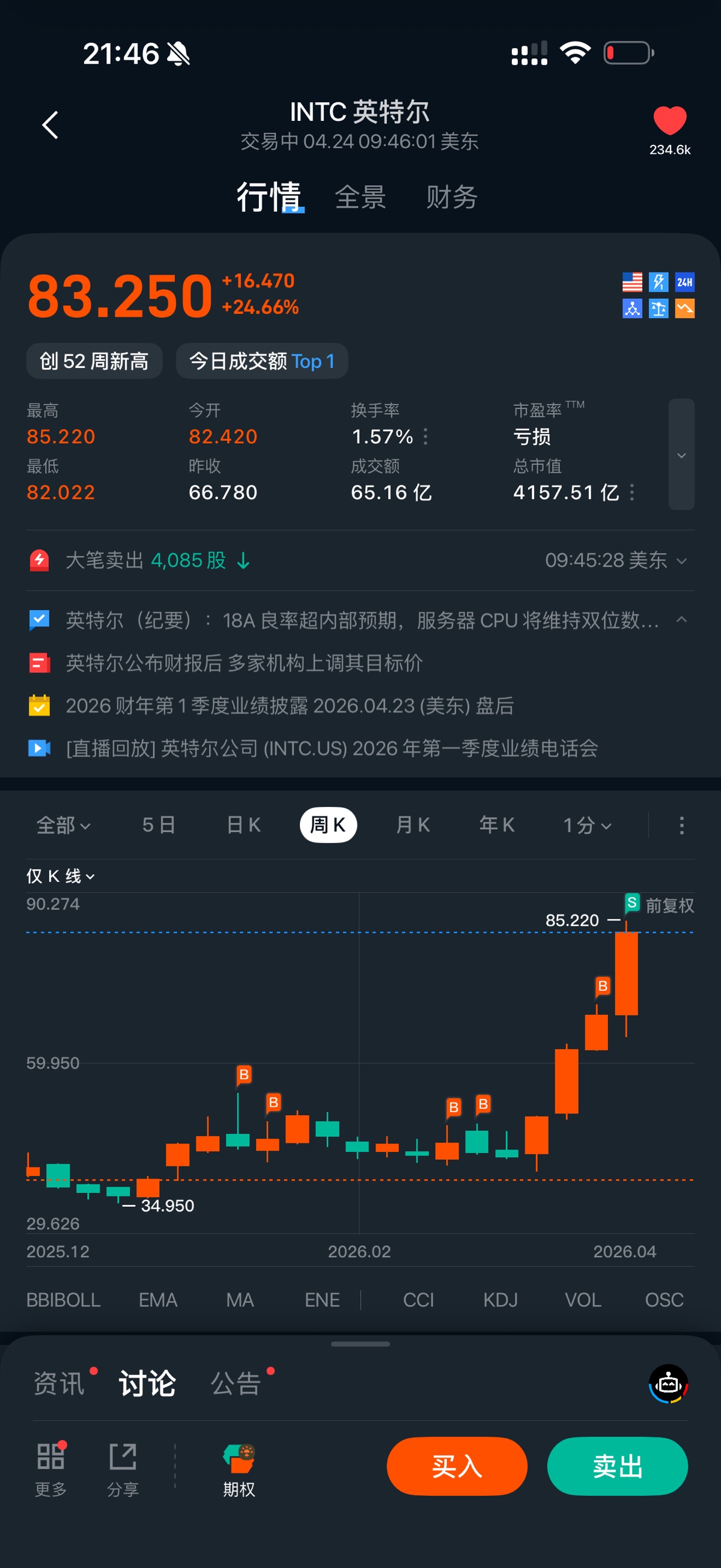Select the KDJ indicator

[x=500, y=1300]
